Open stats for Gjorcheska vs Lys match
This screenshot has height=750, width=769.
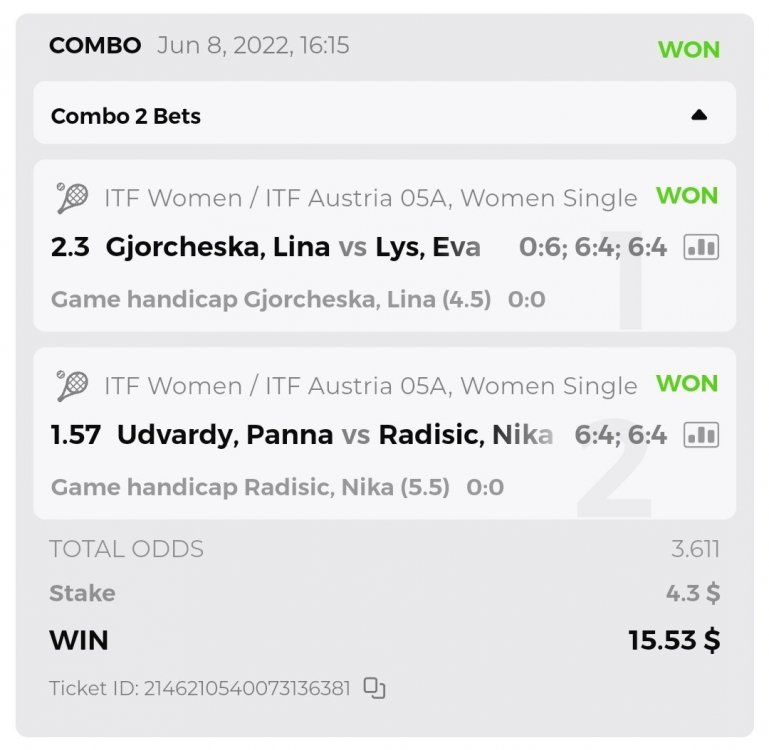[x=701, y=247]
